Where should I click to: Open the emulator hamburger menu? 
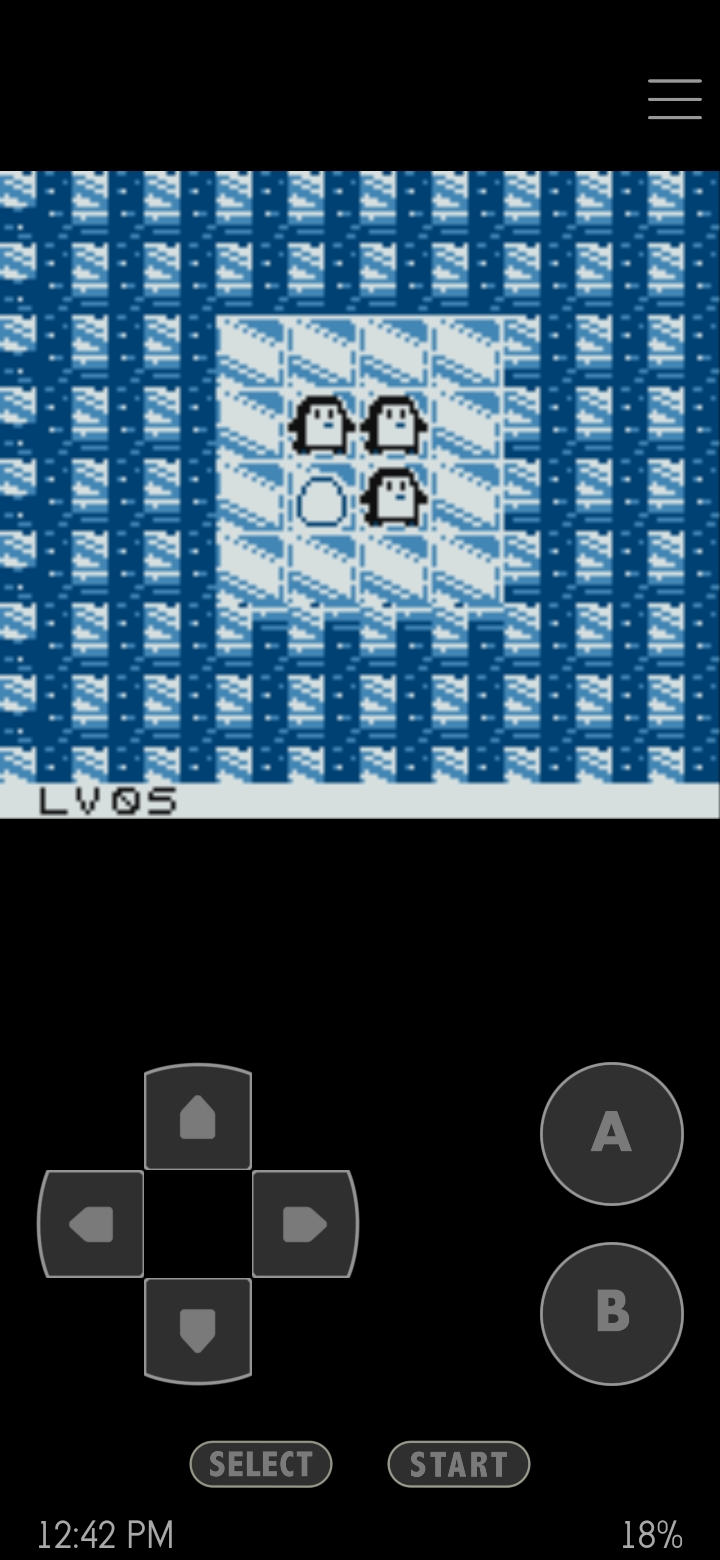[x=674, y=99]
